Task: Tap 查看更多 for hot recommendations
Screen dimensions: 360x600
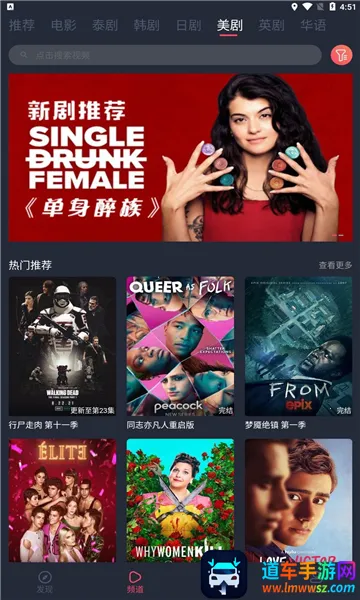Action: click(336, 265)
